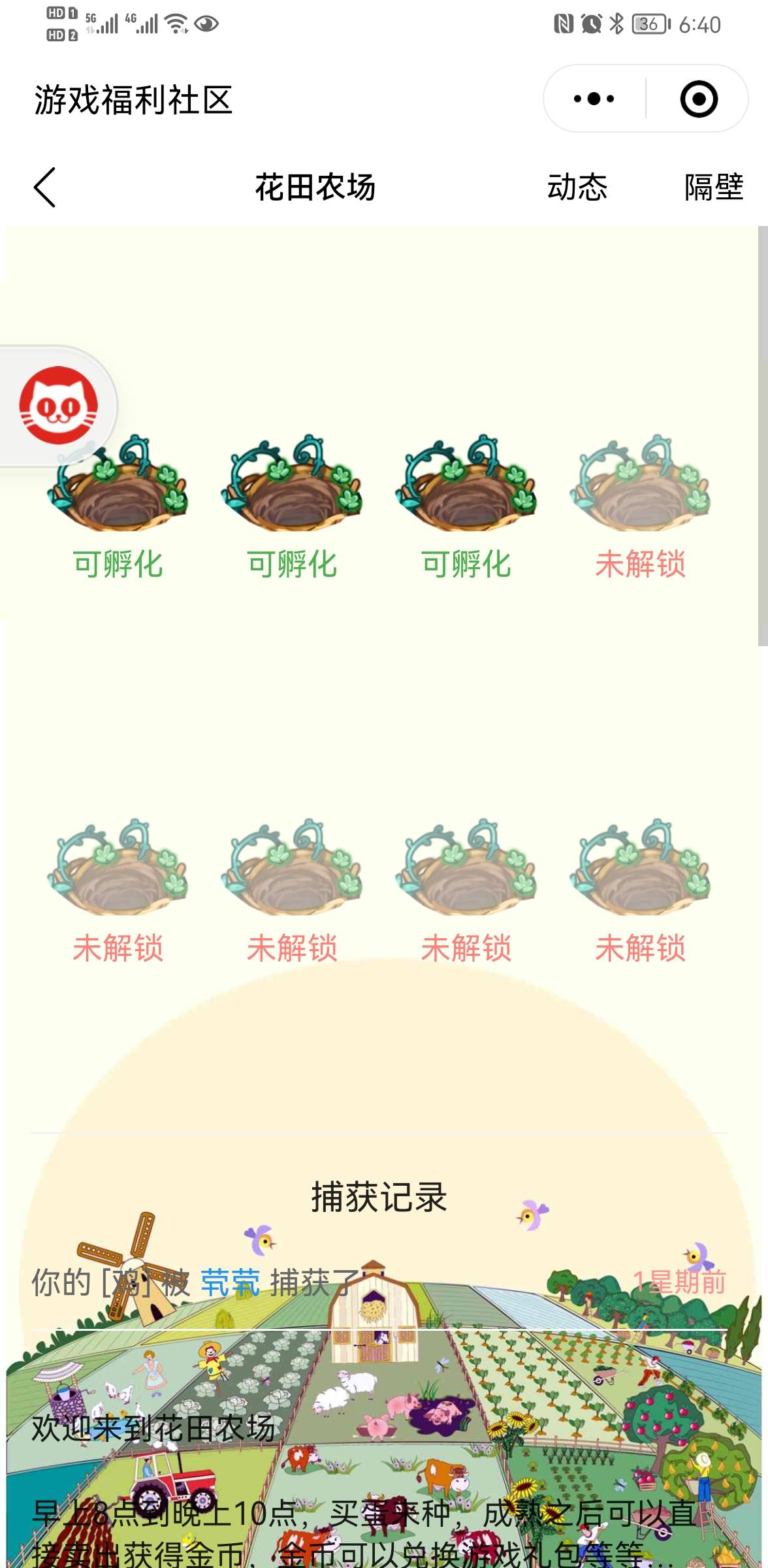
Task: Go back using the back arrow
Action: [x=45, y=188]
